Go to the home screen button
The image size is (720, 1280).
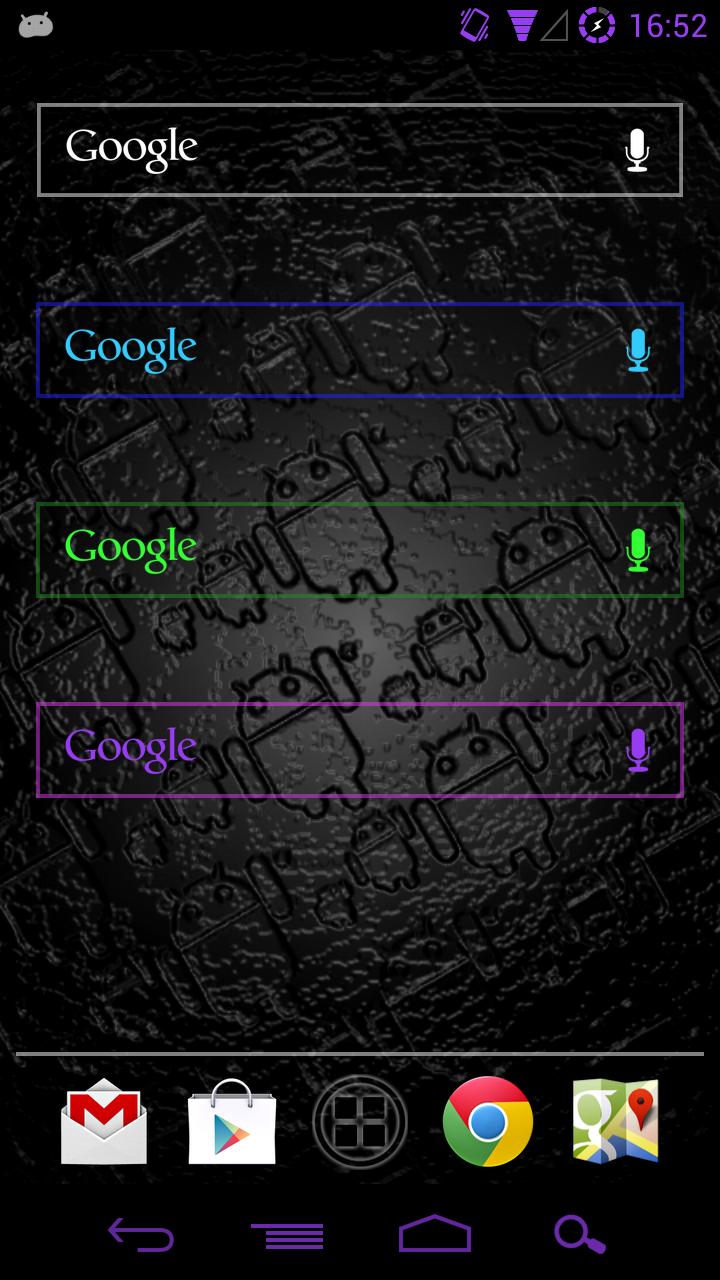coord(435,1235)
